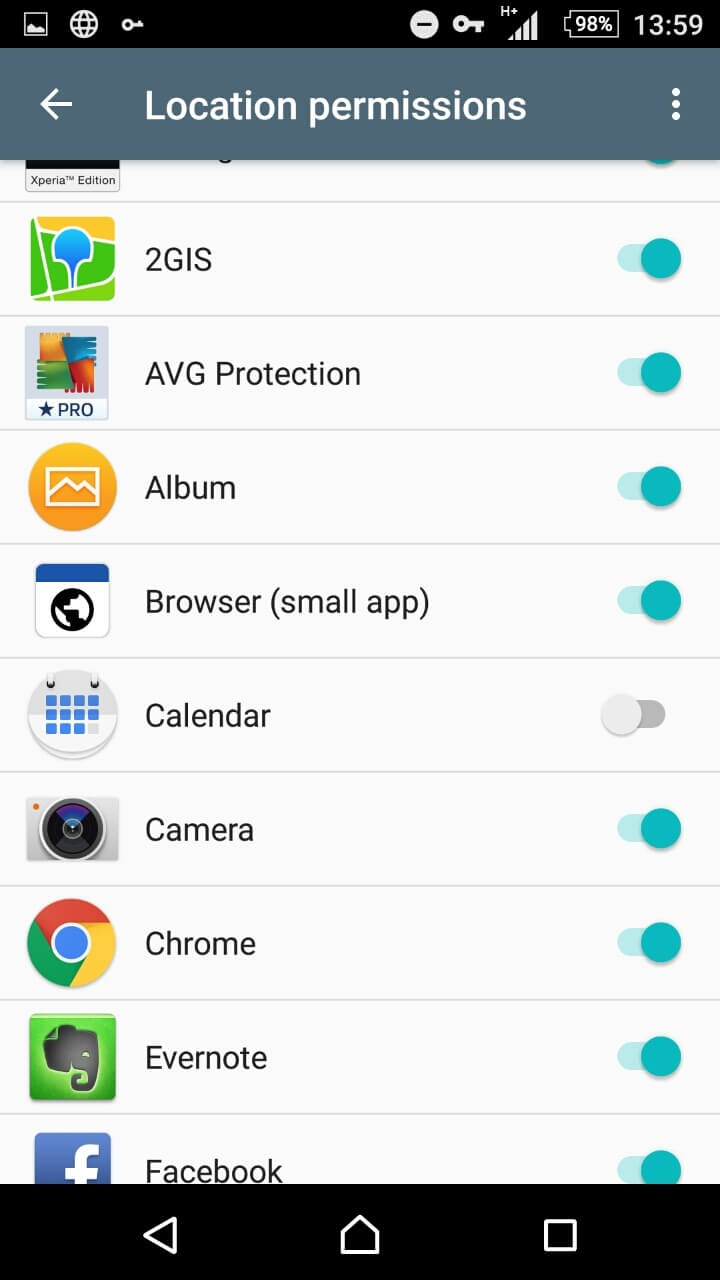Open recent apps overview

[560, 1235]
